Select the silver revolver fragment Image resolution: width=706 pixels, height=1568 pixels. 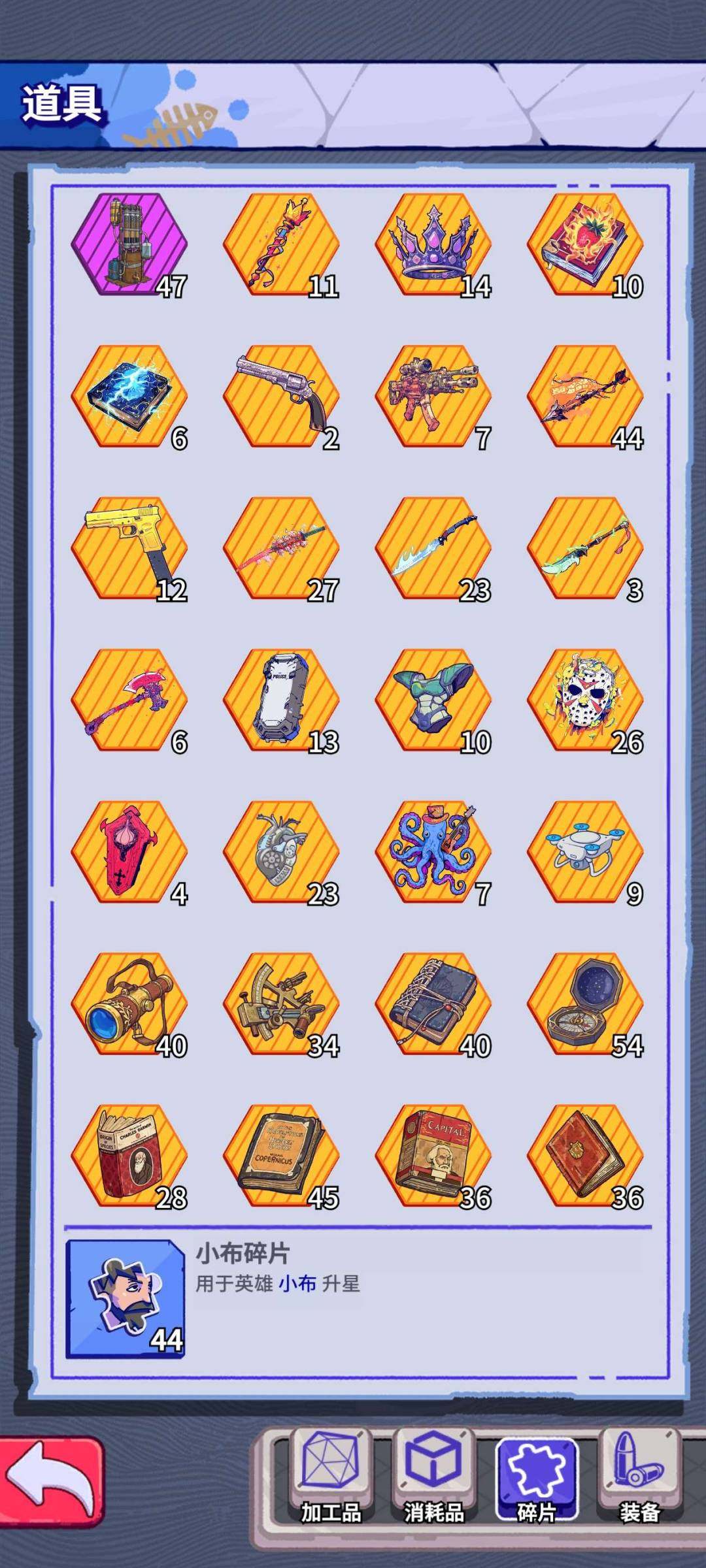282,397
